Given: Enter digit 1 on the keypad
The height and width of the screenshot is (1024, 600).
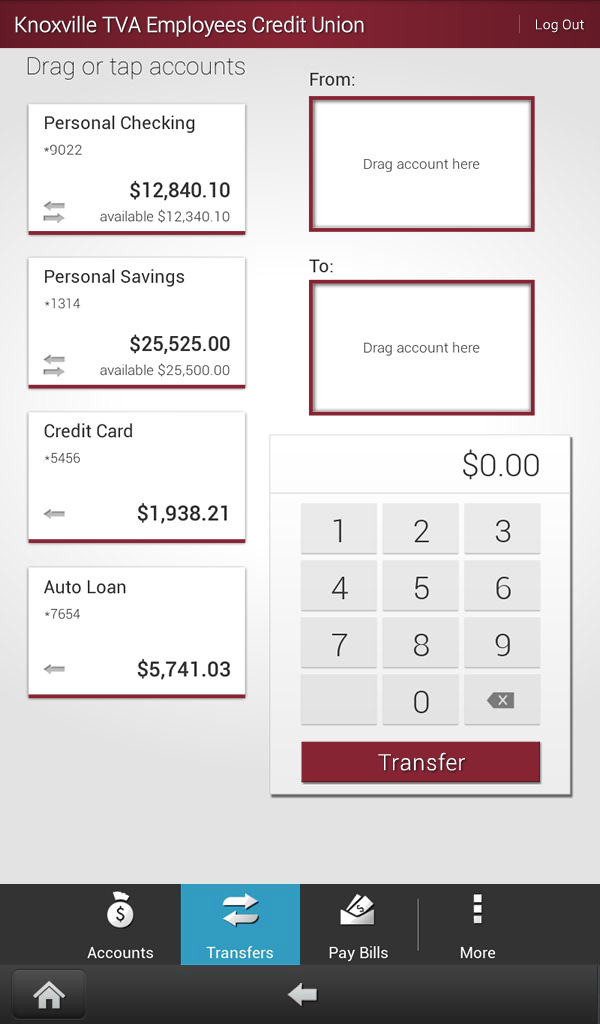Looking at the screenshot, I should click(x=339, y=530).
